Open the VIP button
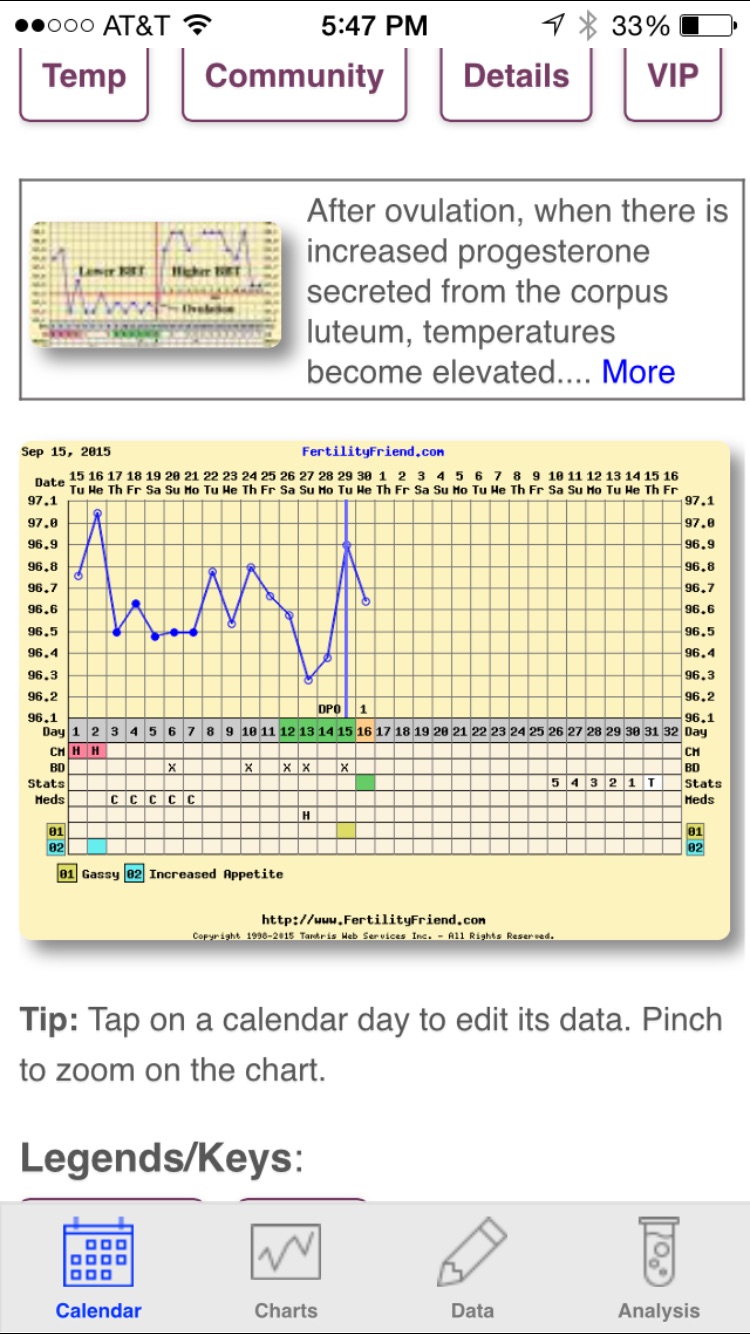Viewport: 750px width, 1334px height. pyautogui.click(x=672, y=78)
